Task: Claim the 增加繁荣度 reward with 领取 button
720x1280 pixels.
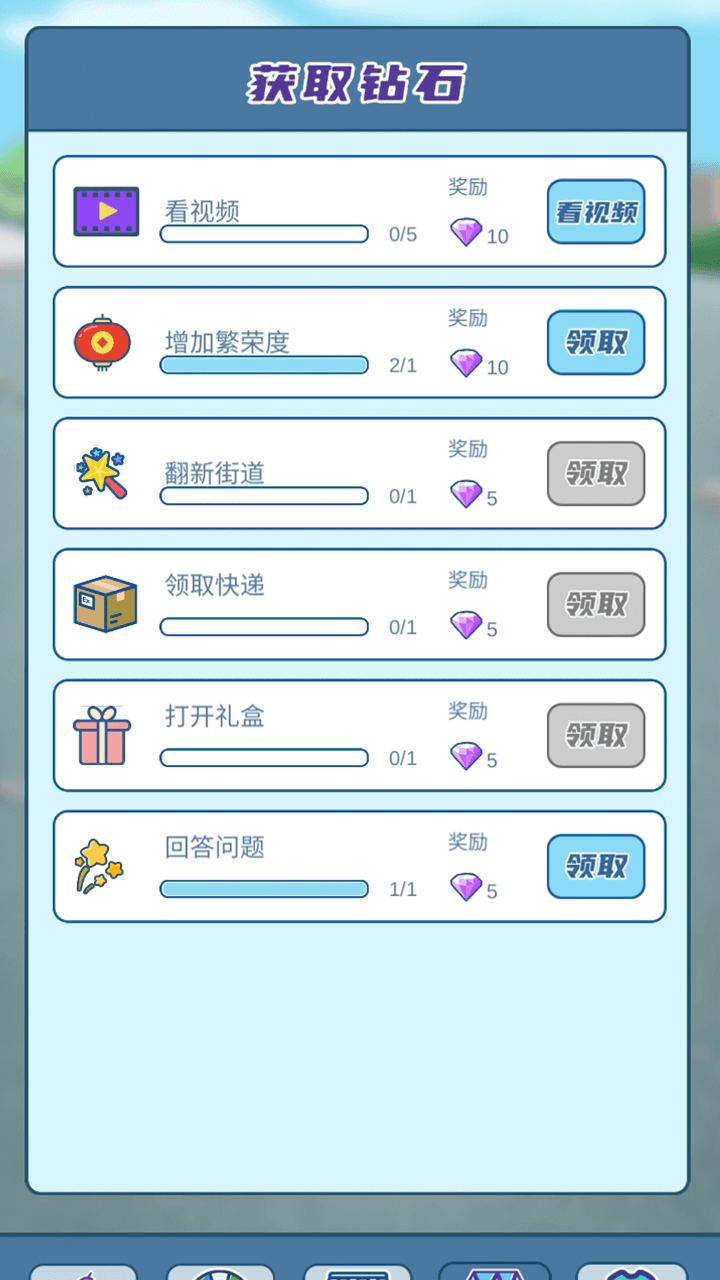Action: (x=595, y=342)
